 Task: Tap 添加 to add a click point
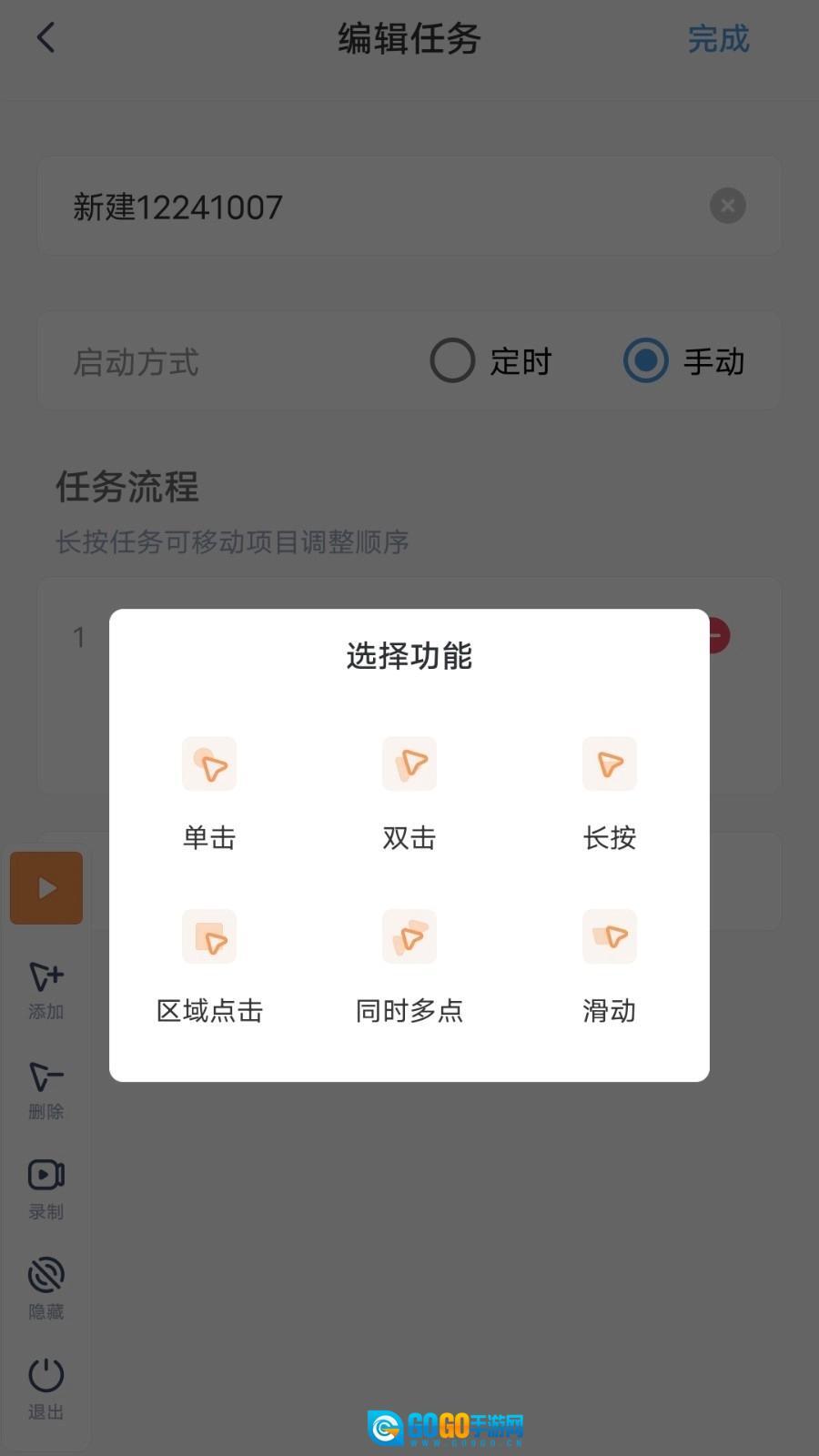(46, 989)
